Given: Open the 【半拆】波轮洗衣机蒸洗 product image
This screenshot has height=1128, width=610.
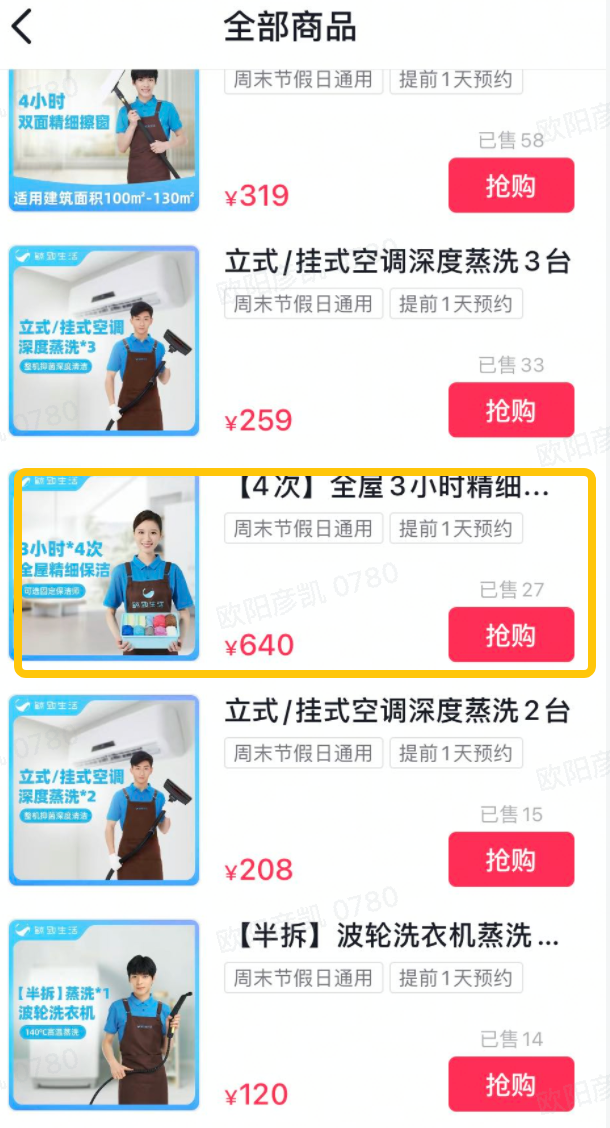Looking at the screenshot, I should [104, 1014].
